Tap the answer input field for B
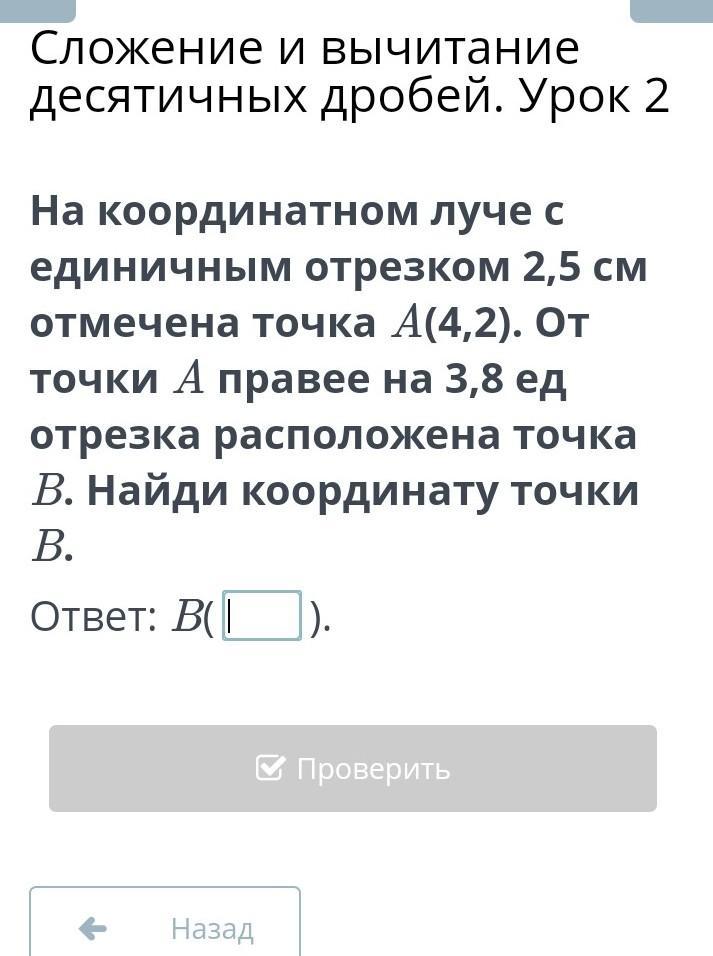 262,616
